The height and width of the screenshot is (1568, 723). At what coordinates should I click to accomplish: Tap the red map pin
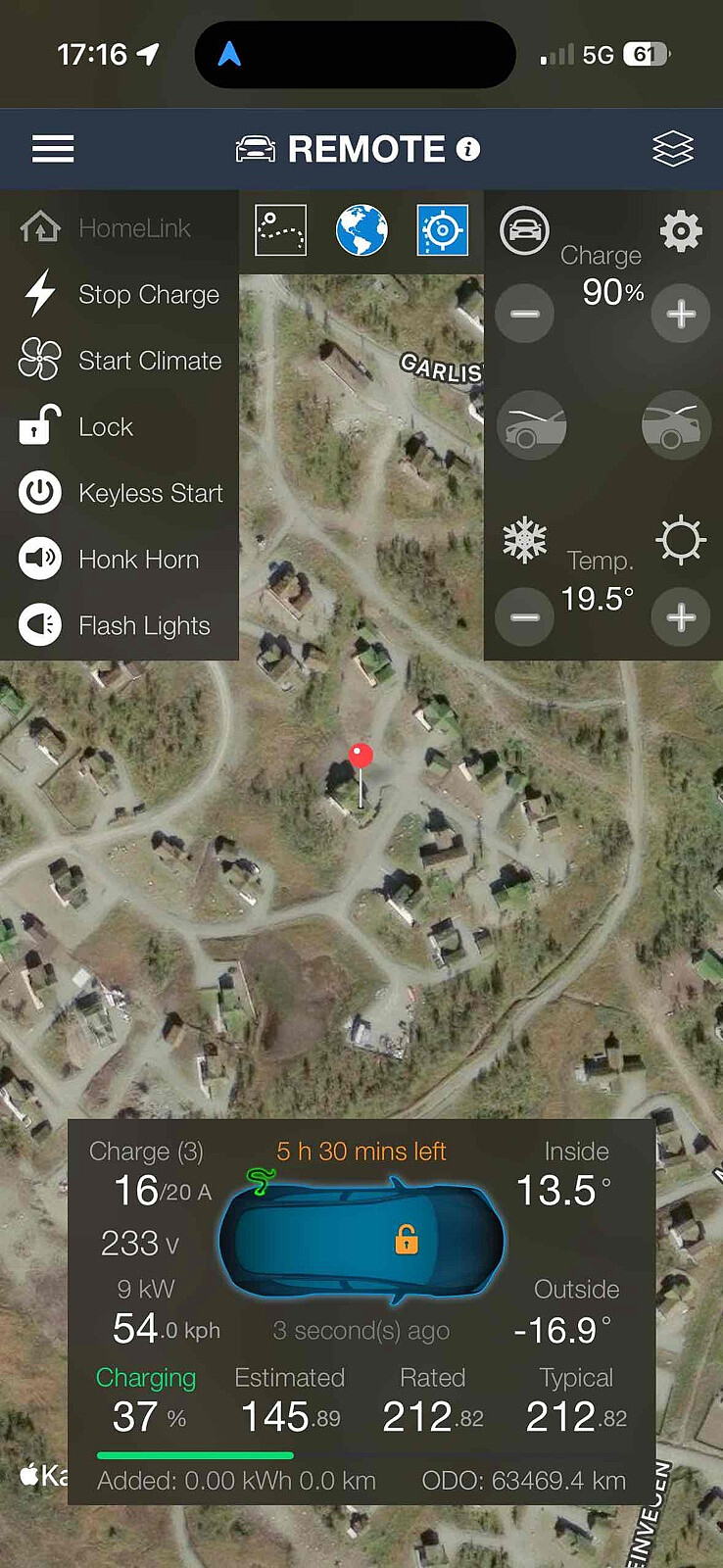coord(361,756)
